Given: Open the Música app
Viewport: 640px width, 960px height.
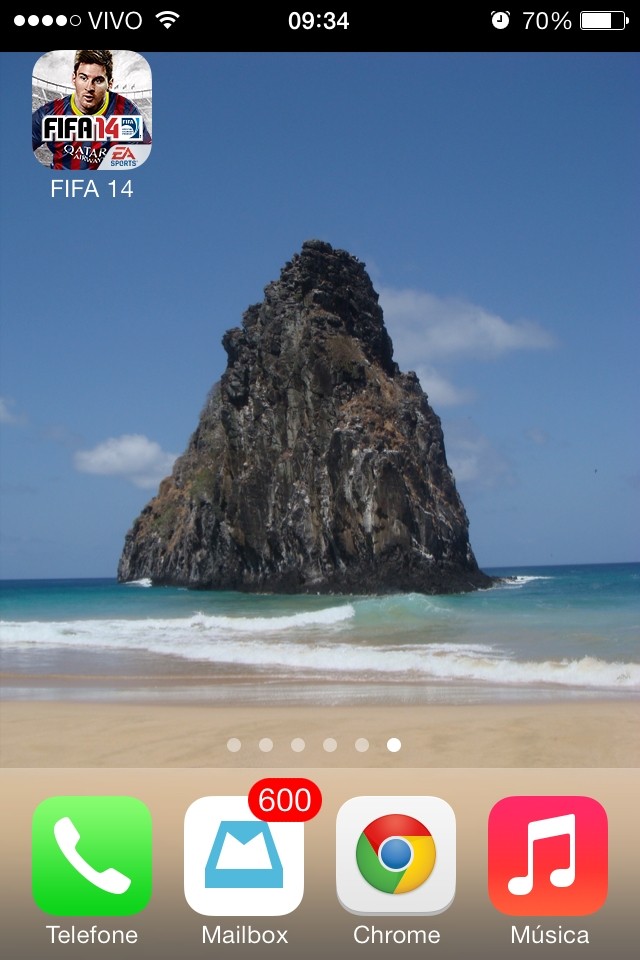Looking at the screenshot, I should [548, 855].
